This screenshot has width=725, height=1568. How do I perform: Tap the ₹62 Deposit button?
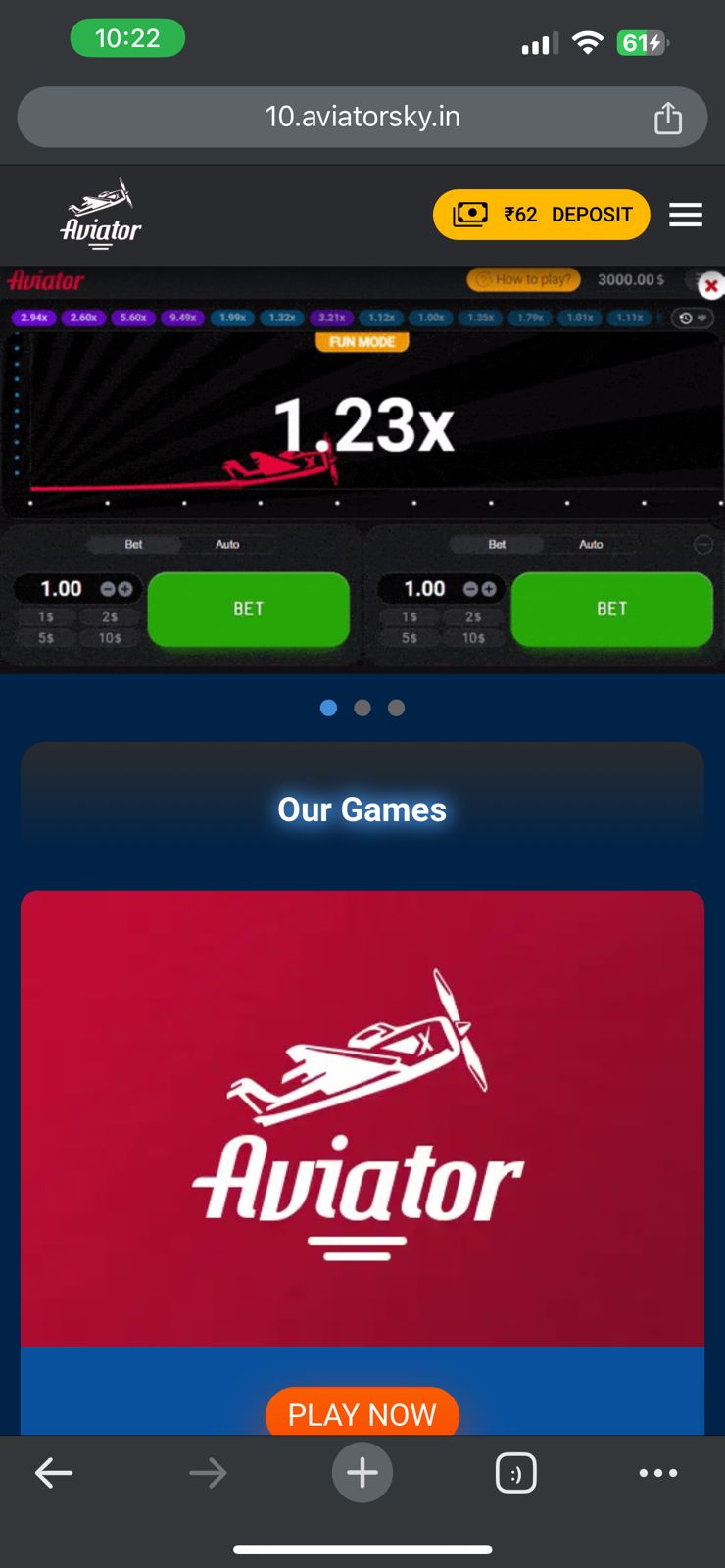(x=541, y=215)
